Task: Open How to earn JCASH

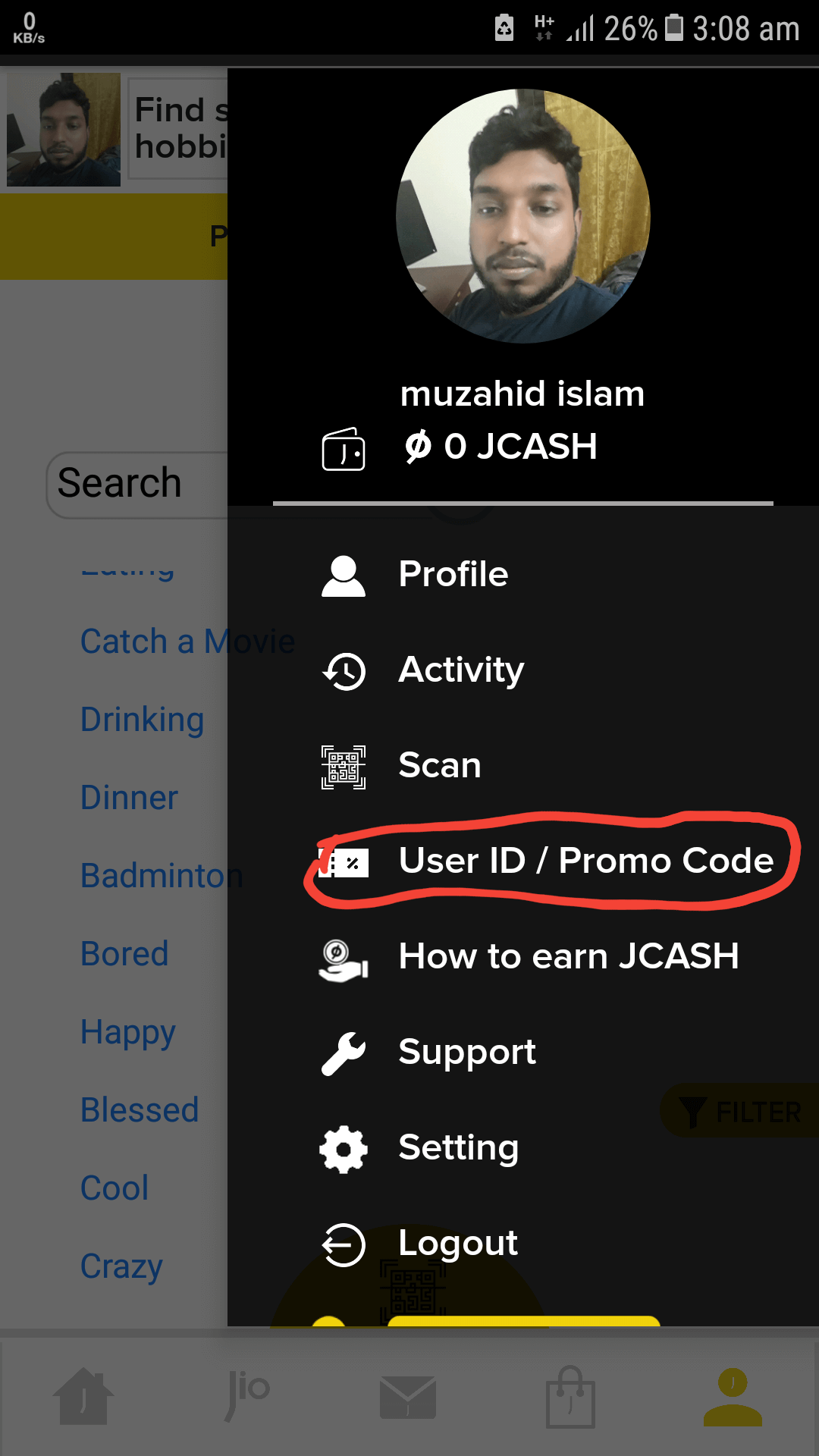Action: coord(523,956)
